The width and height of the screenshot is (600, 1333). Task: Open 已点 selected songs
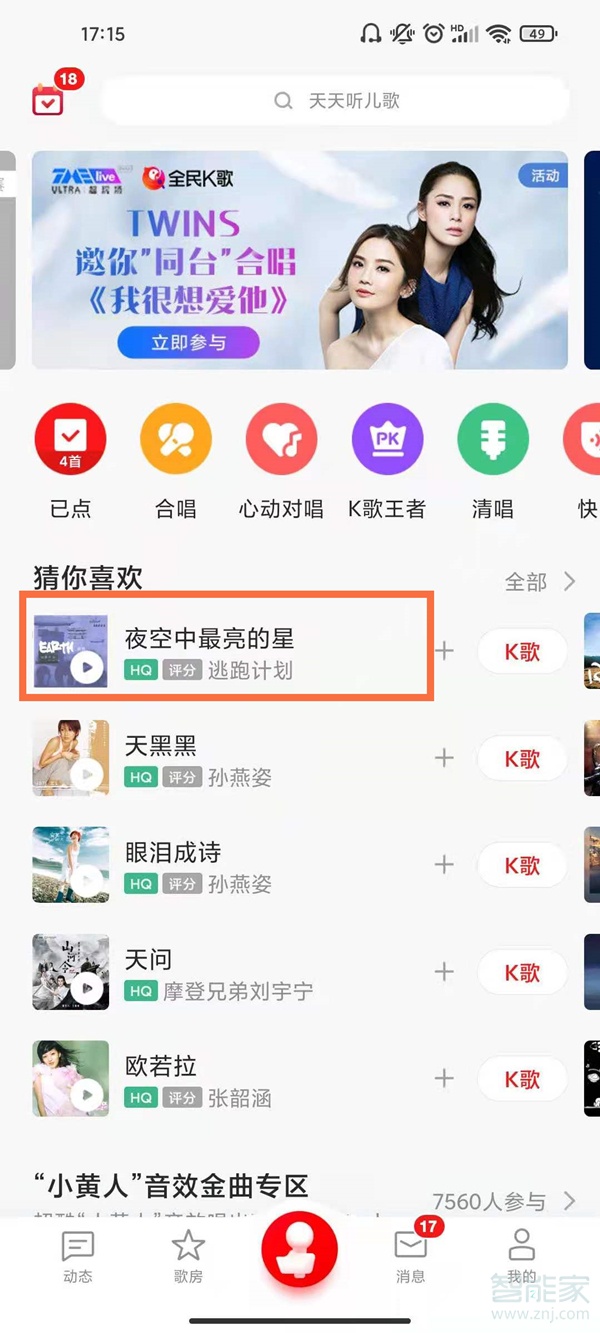(70, 440)
